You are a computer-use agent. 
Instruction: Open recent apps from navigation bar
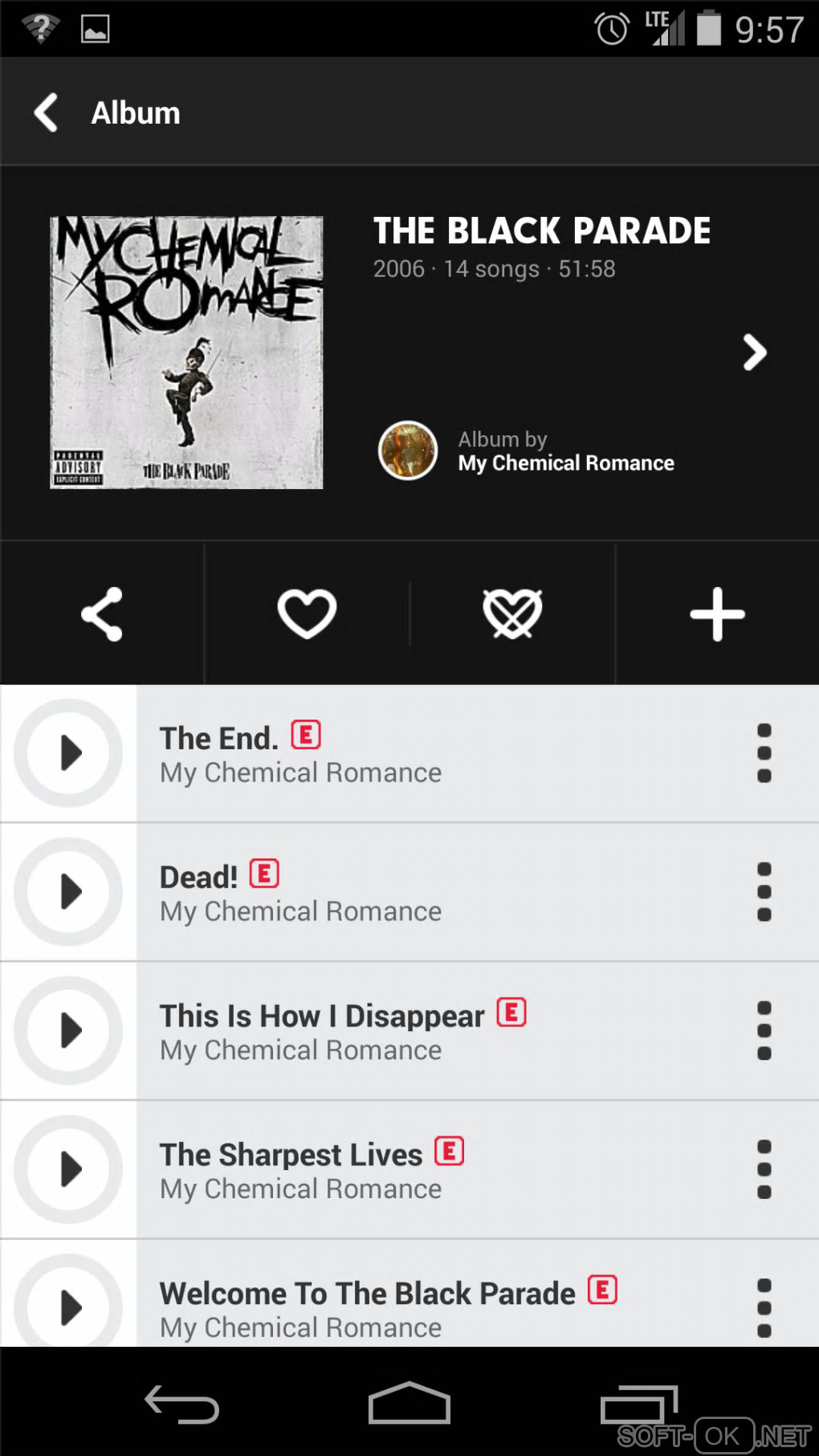pyautogui.click(x=638, y=1404)
